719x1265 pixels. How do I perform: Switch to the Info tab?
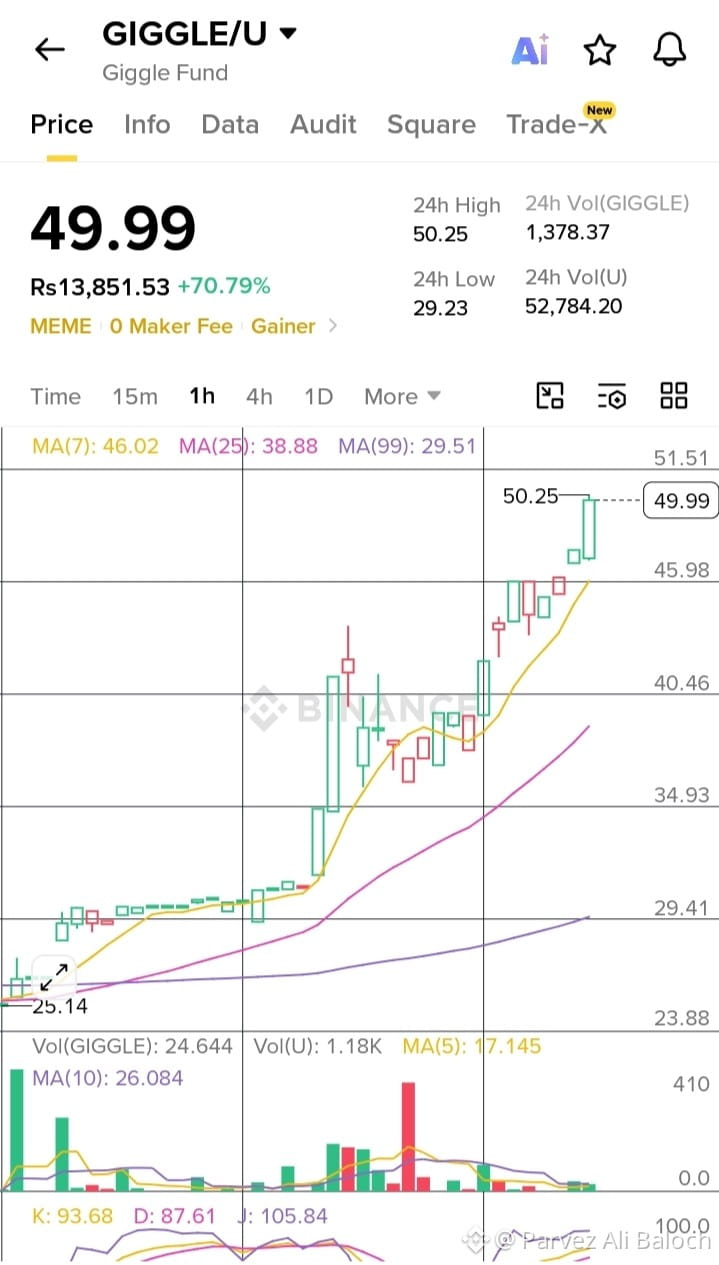pos(147,124)
